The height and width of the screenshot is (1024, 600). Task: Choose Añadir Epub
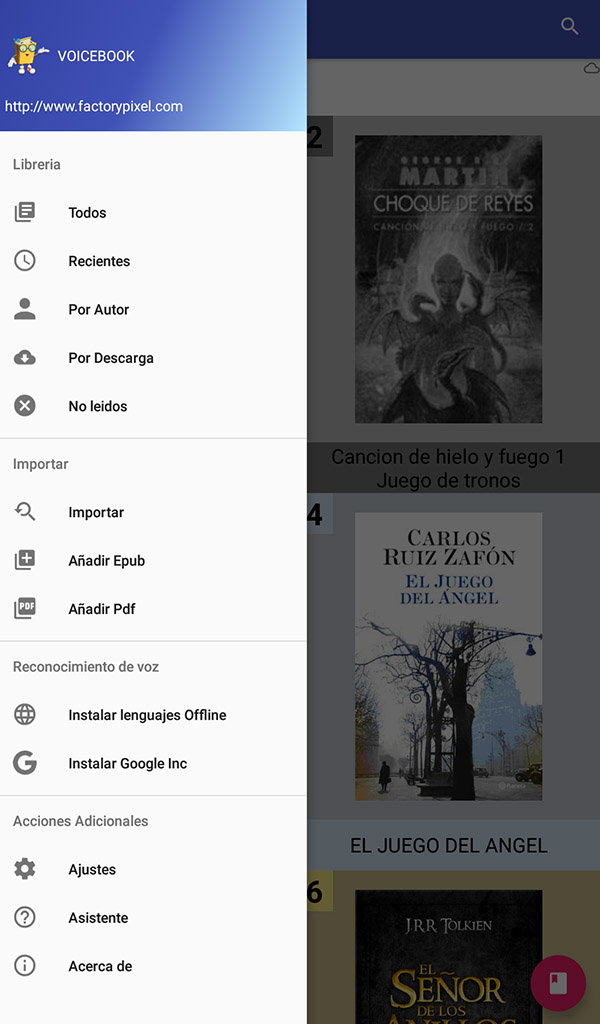[x=106, y=561]
